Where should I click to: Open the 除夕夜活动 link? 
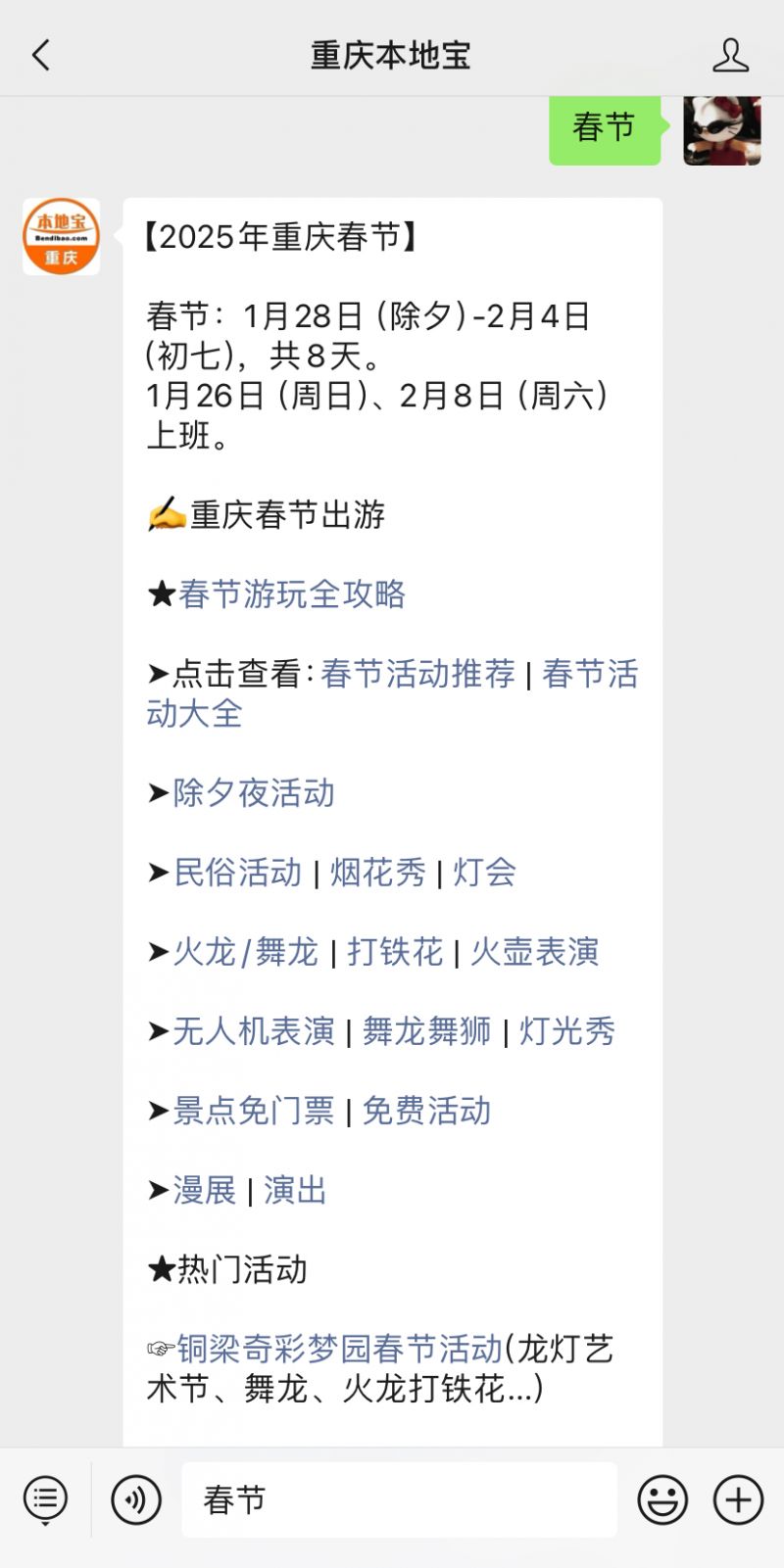(x=254, y=792)
